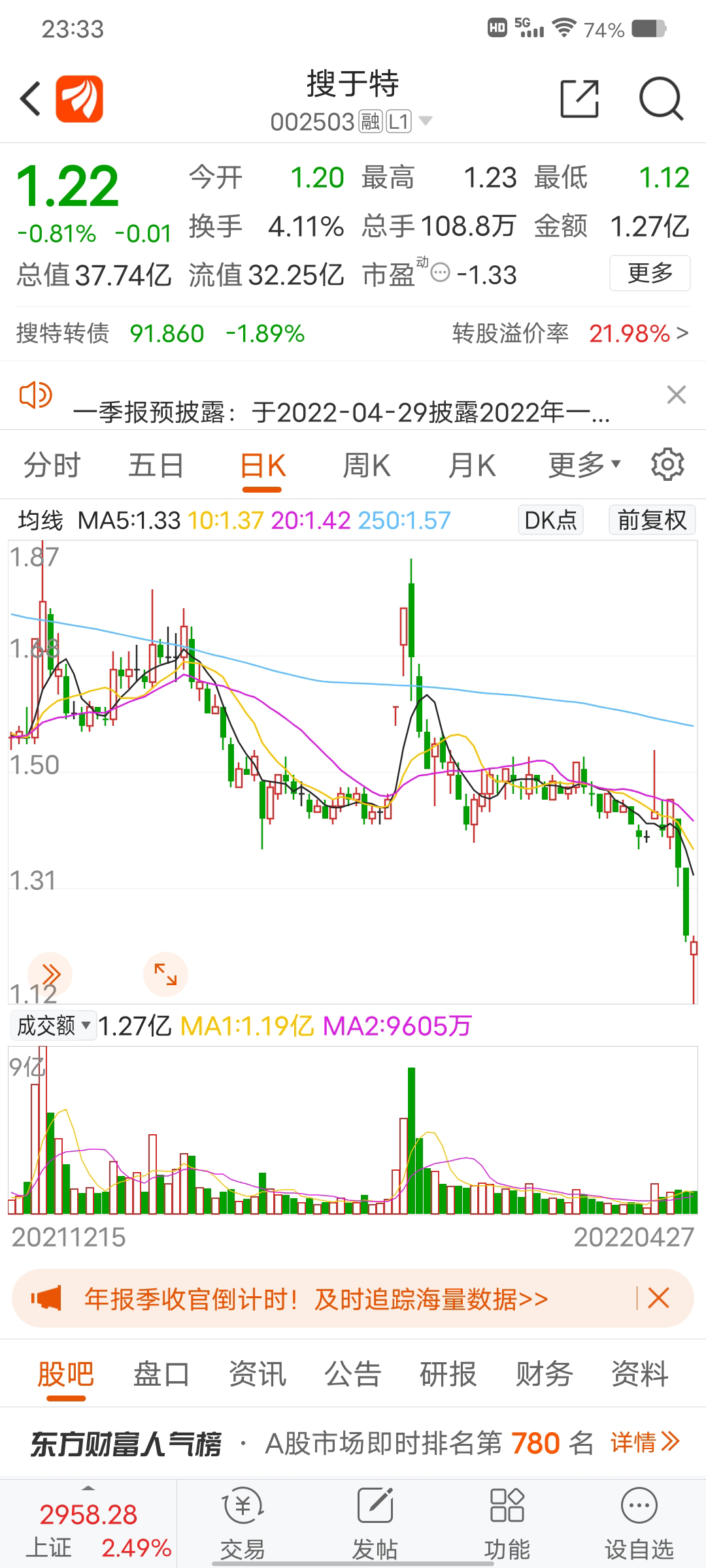Close the 年报季收官倒计时 banner
706x1568 pixels.
coord(658,1298)
